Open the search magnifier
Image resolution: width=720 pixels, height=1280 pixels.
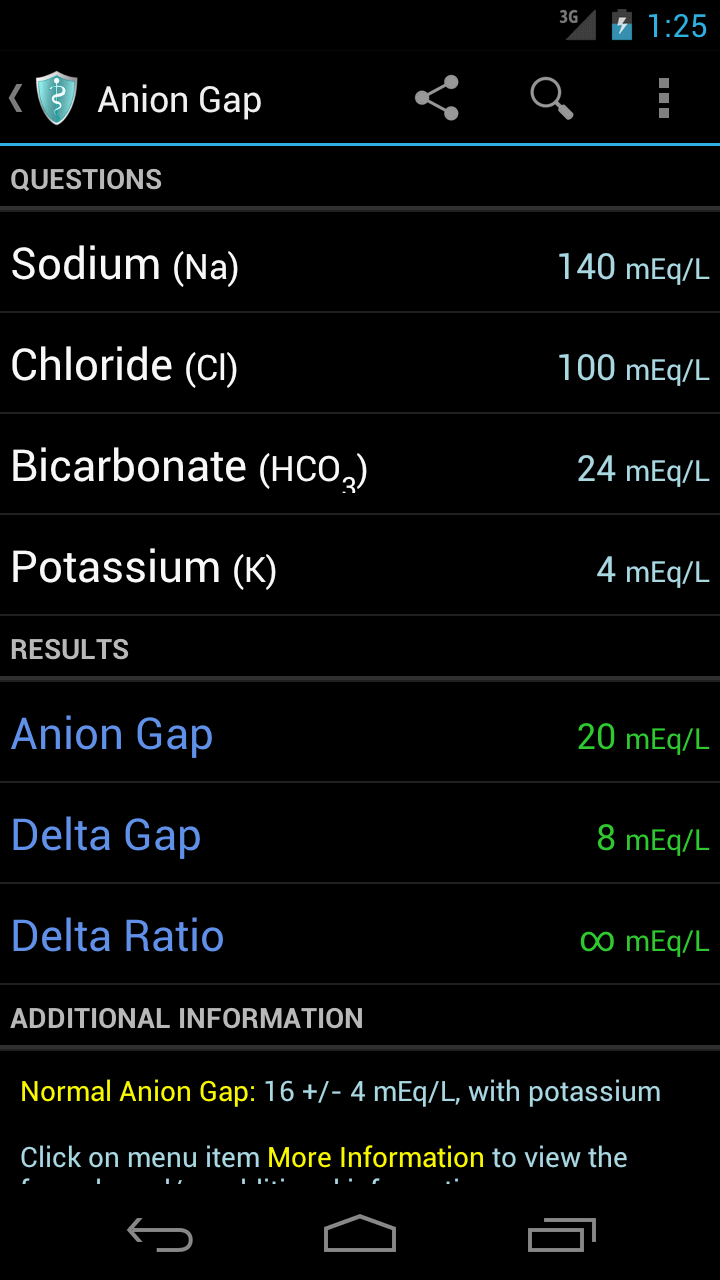551,99
